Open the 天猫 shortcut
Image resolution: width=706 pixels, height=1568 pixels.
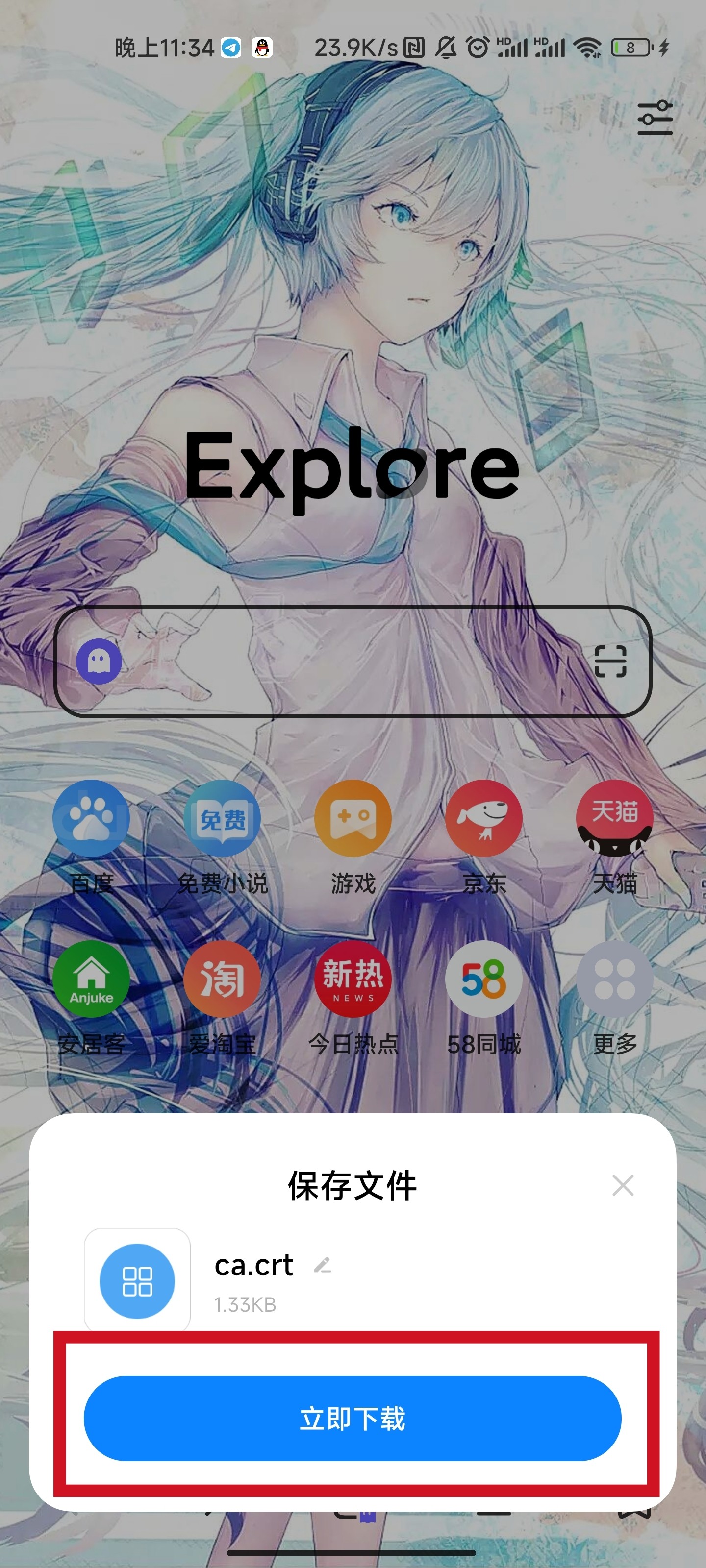tap(614, 818)
